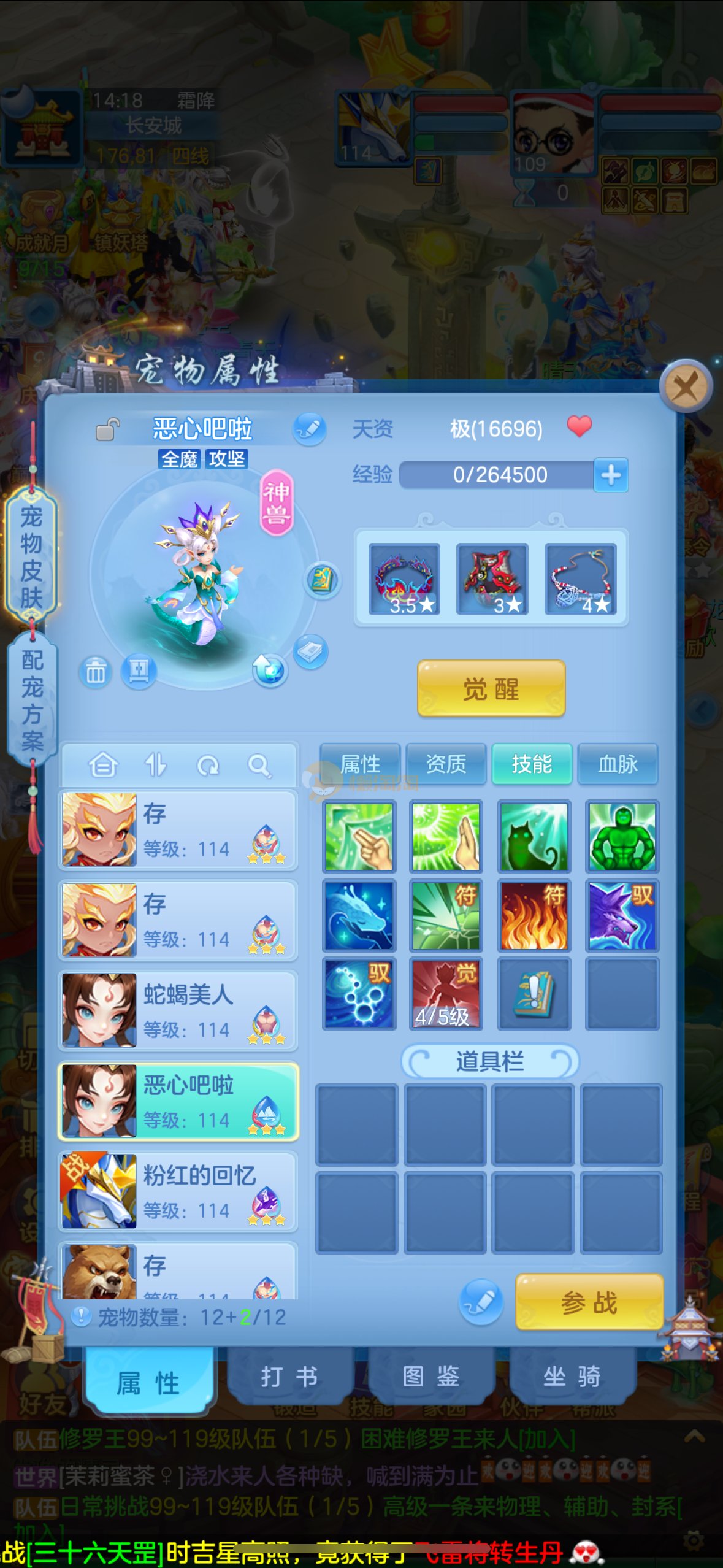Image resolution: width=723 pixels, height=1568 pixels.
Task: Edit the pet name 恶心吧啦
Action: 310,429
